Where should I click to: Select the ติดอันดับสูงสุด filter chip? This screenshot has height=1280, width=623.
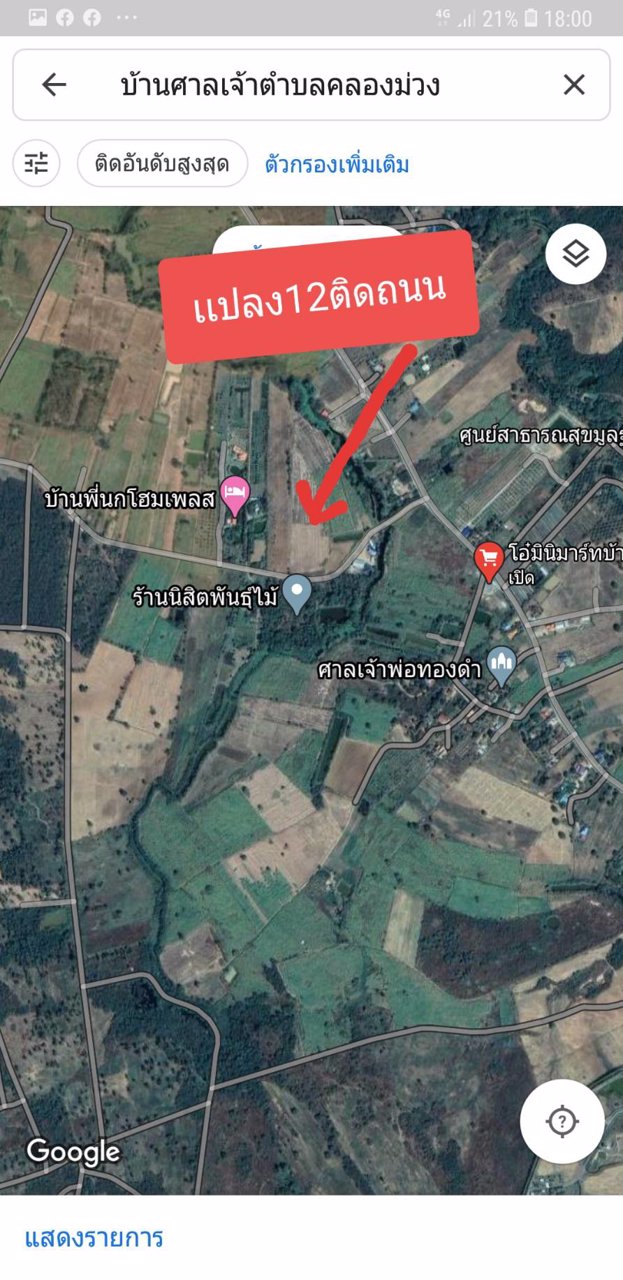pyautogui.click(x=162, y=164)
